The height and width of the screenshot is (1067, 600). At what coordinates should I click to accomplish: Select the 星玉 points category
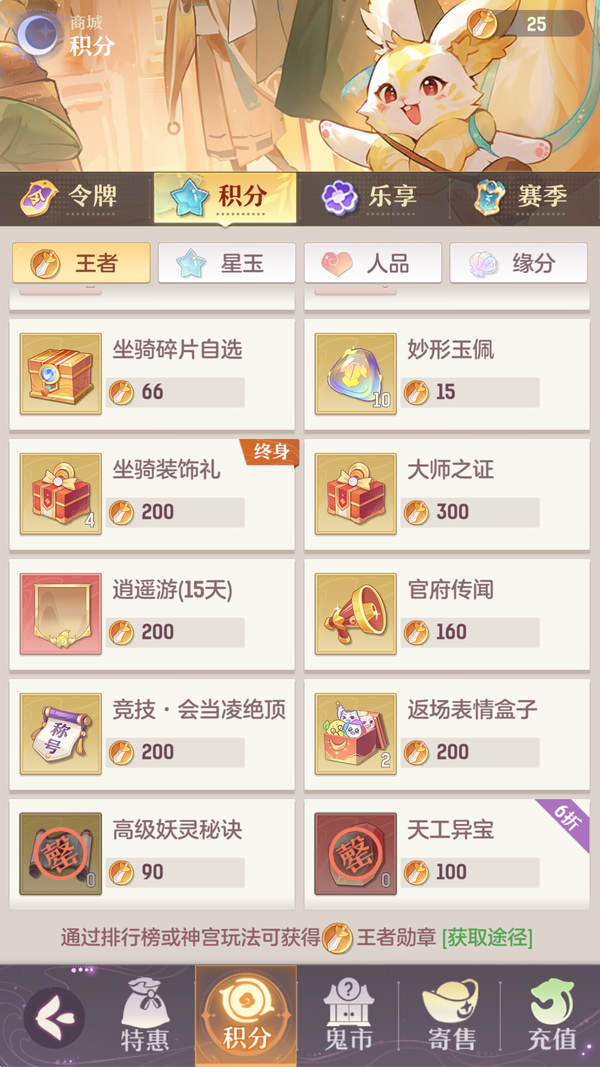click(x=227, y=263)
